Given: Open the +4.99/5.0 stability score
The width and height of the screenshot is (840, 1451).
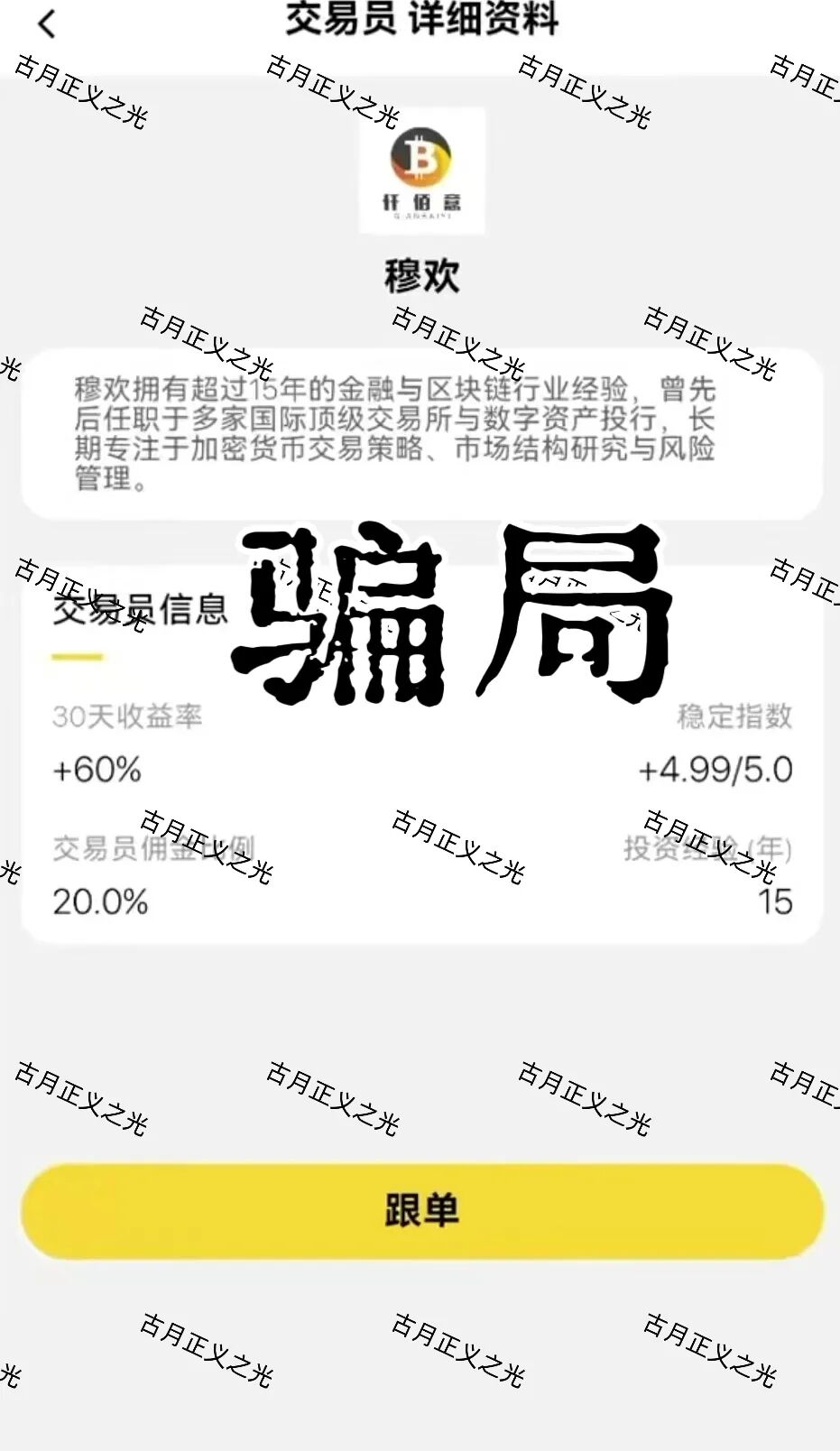Looking at the screenshot, I should click(715, 770).
